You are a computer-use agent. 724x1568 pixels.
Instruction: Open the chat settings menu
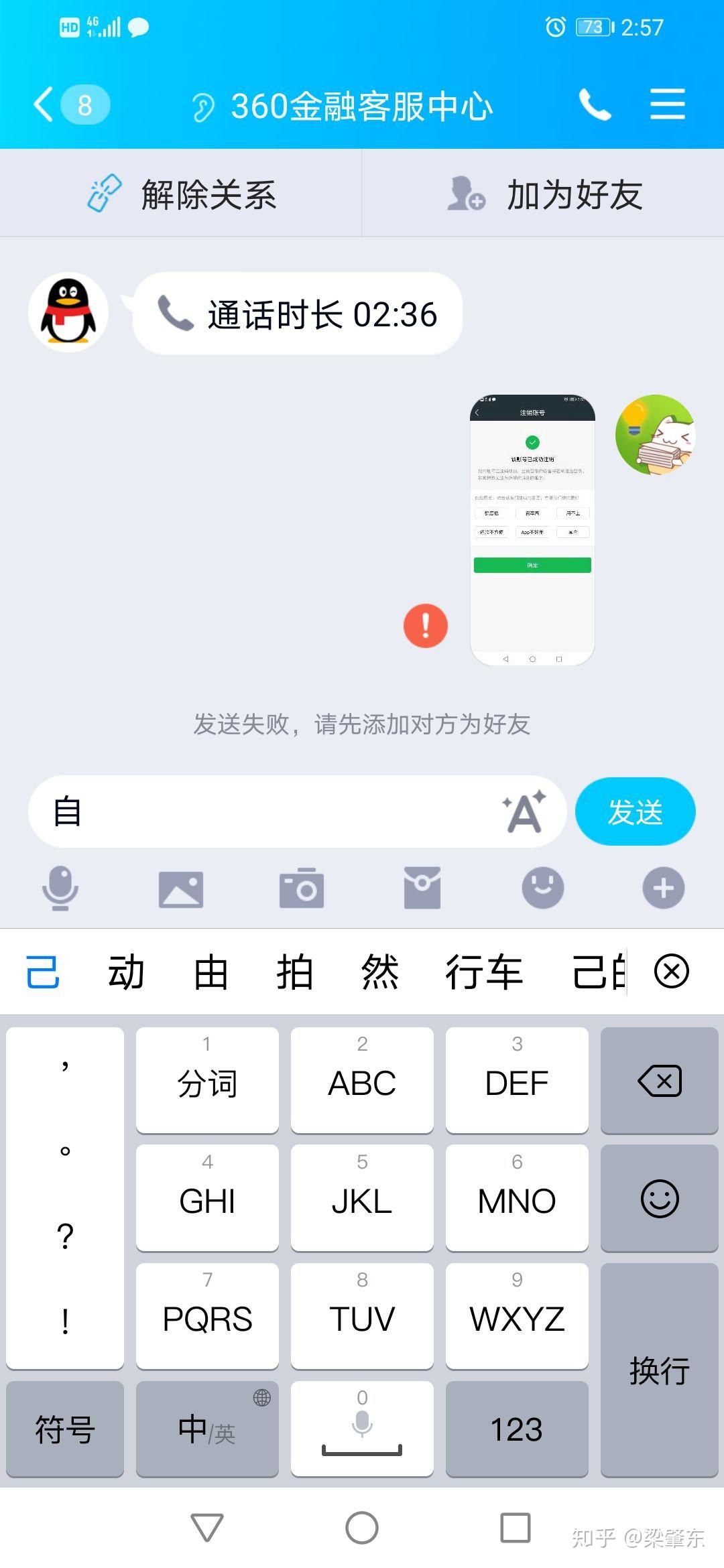click(667, 105)
